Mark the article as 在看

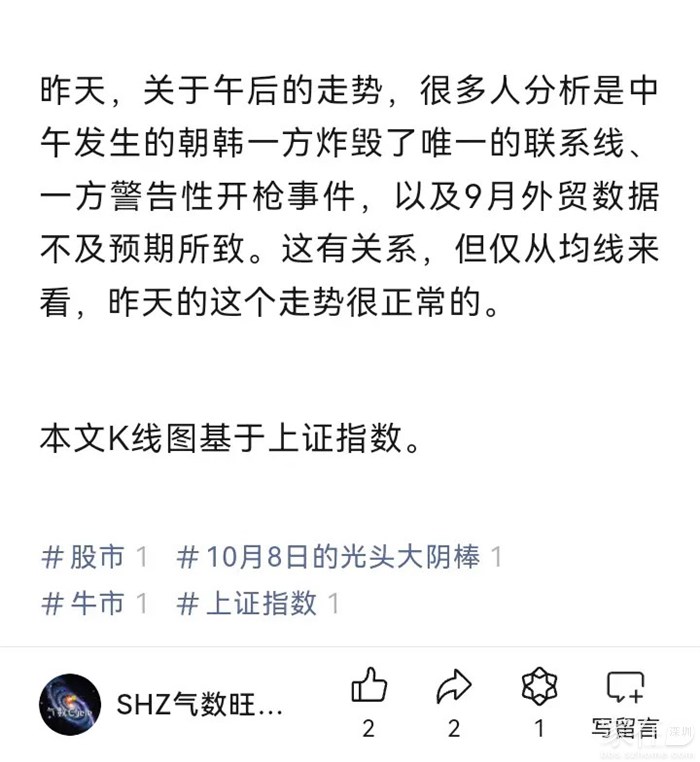coord(539,688)
